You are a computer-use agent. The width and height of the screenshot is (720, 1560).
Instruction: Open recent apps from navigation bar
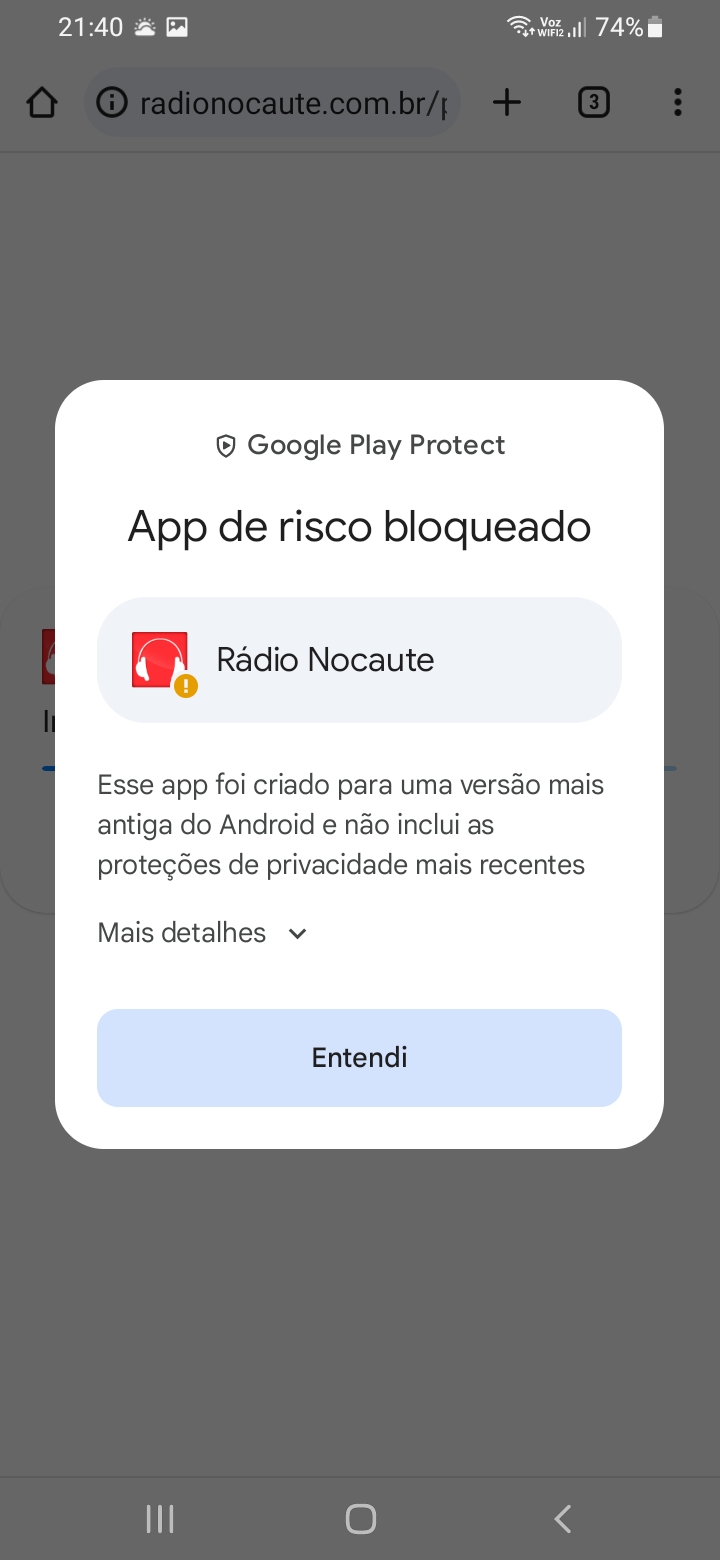coord(160,1519)
